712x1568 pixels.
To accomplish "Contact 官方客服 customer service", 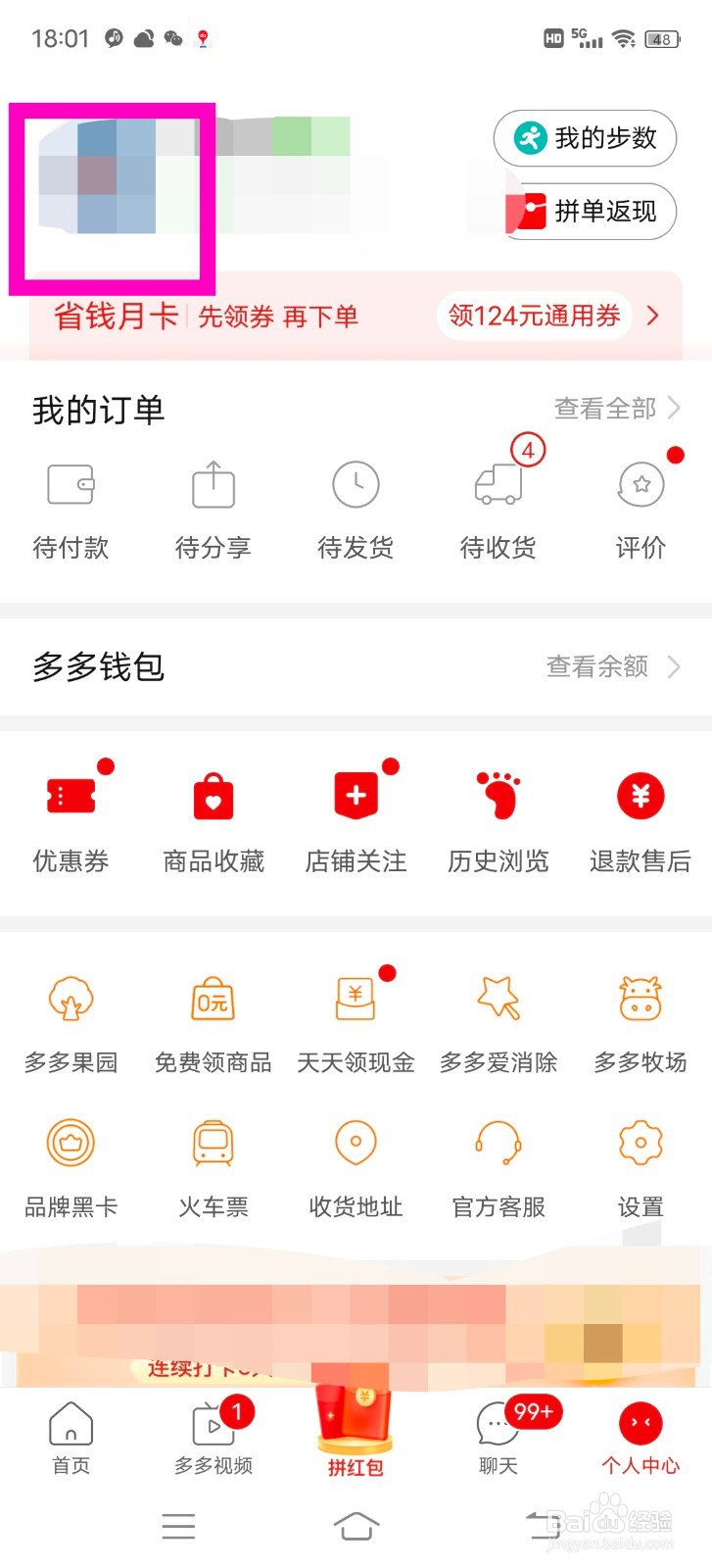I will click(498, 1168).
